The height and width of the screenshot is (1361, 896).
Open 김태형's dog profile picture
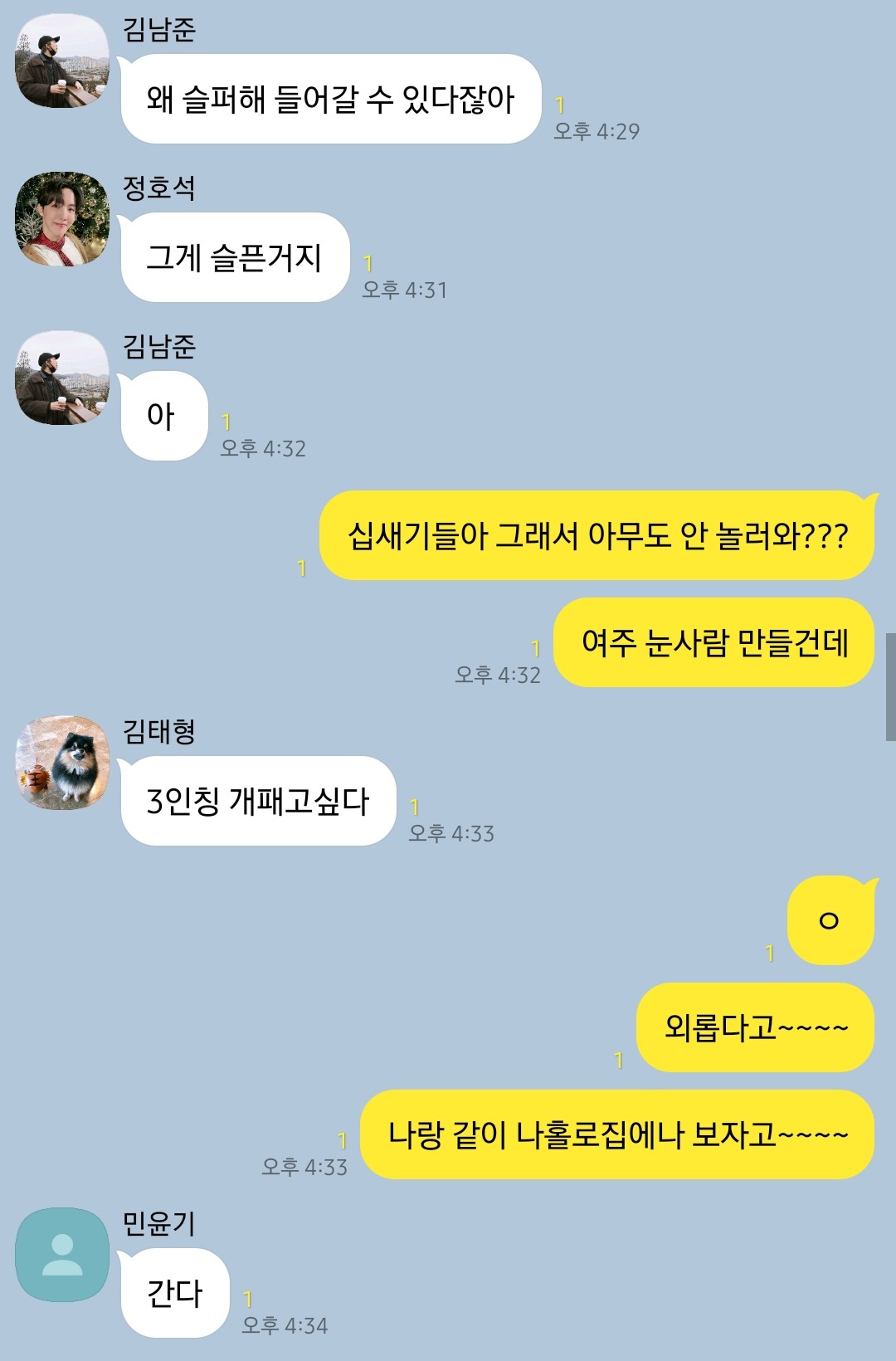(x=62, y=763)
